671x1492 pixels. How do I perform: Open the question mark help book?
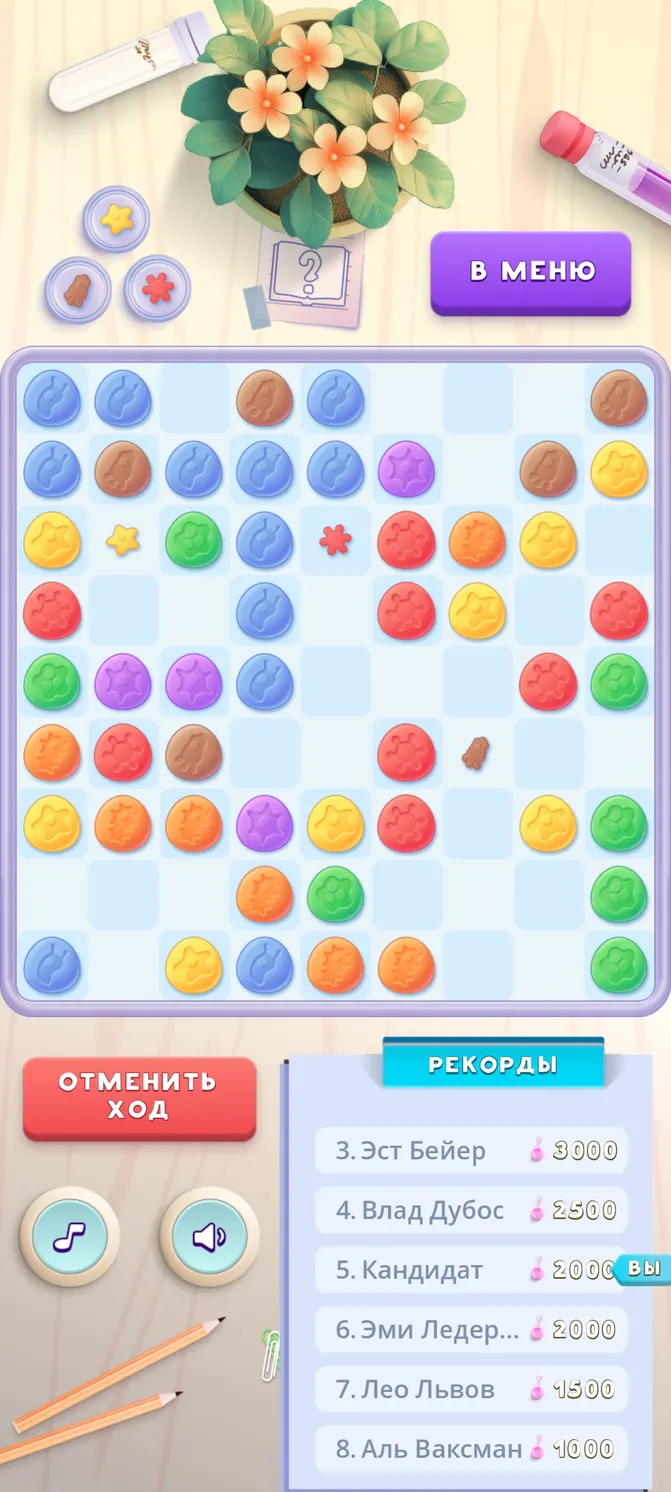pyautogui.click(x=310, y=274)
